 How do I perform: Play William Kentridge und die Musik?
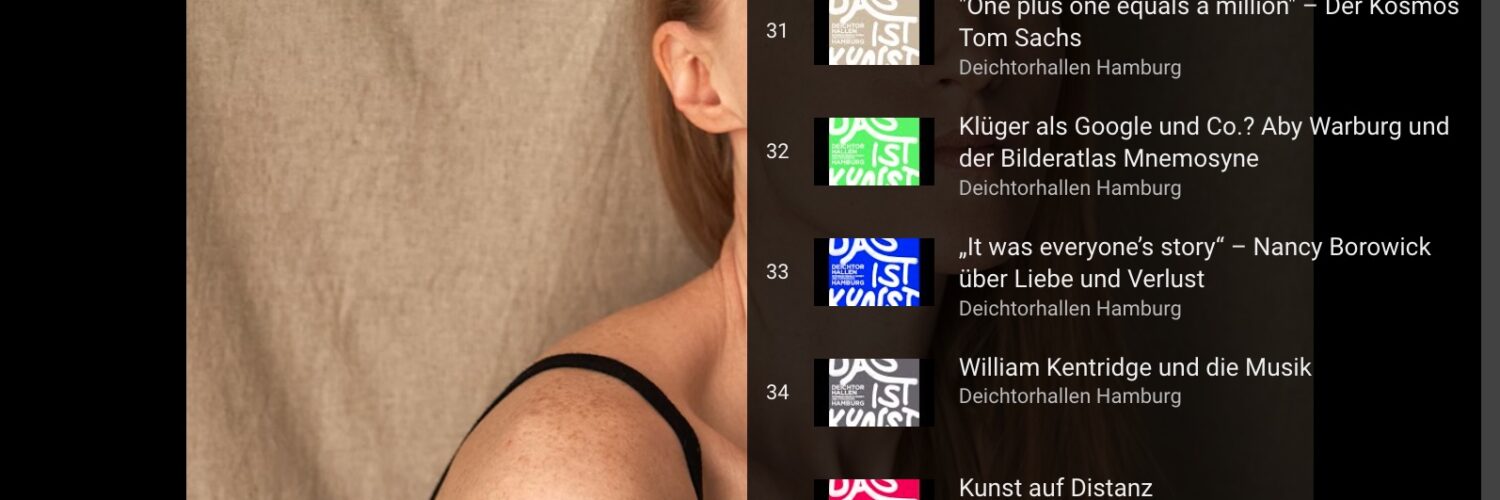[x=1134, y=368]
